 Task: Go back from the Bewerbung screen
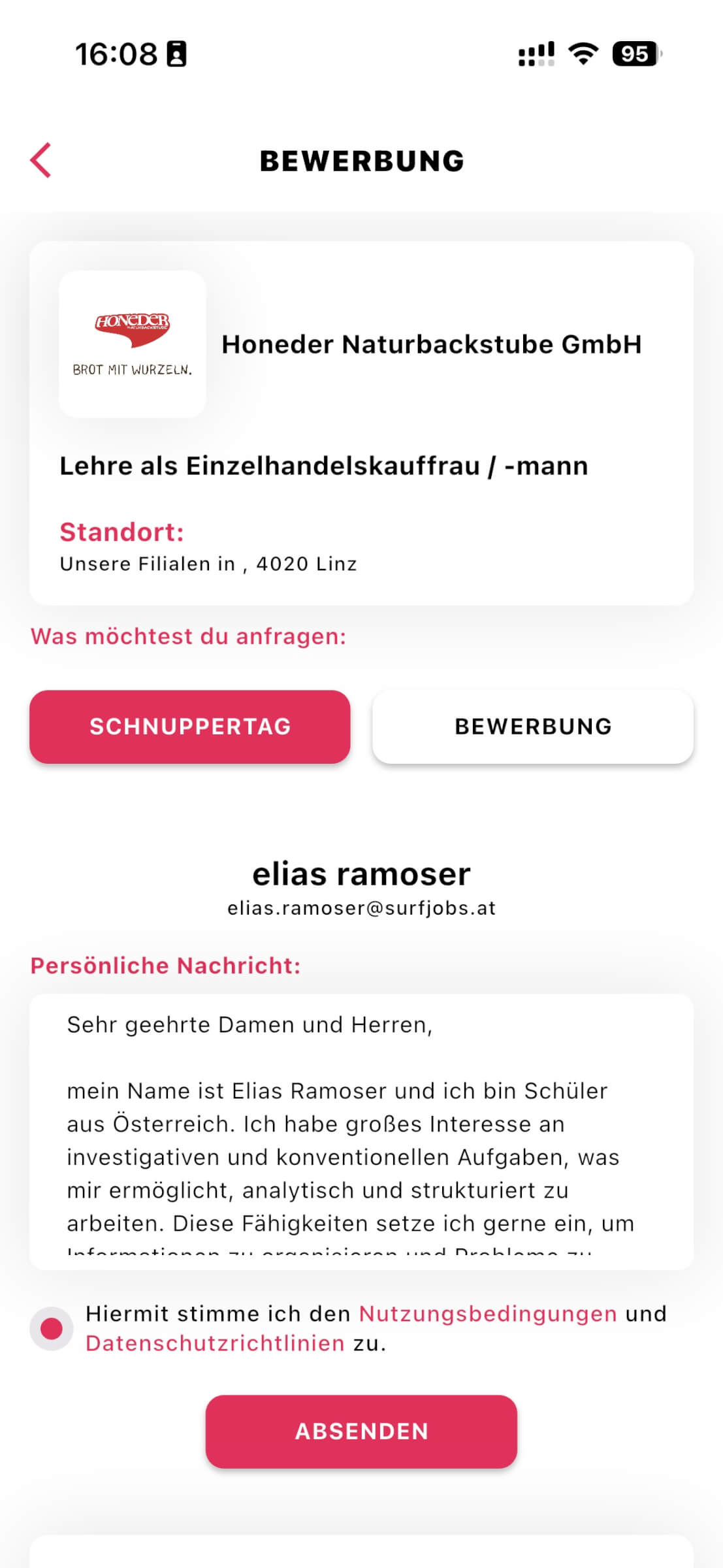click(41, 161)
